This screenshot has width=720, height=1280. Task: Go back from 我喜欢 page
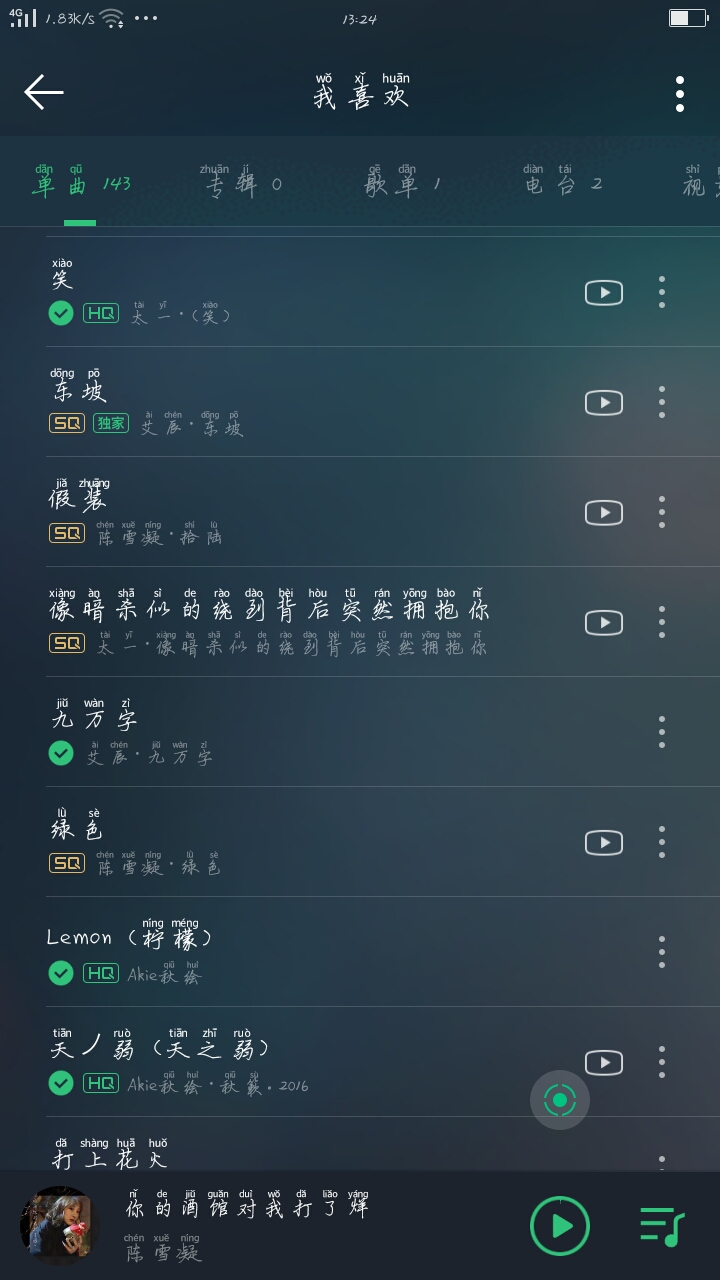pos(43,92)
